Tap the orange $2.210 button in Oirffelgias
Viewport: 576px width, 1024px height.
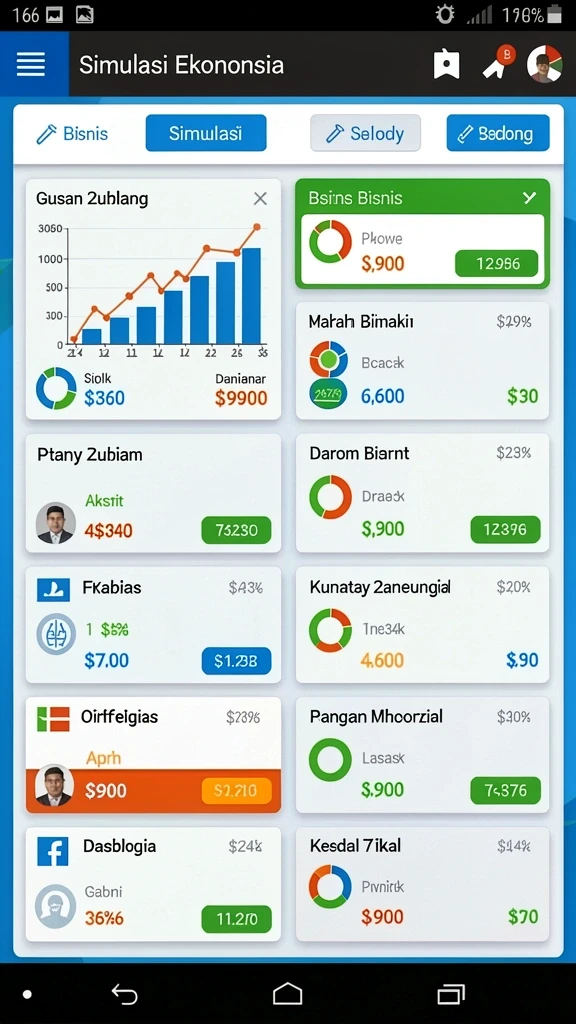[236, 791]
